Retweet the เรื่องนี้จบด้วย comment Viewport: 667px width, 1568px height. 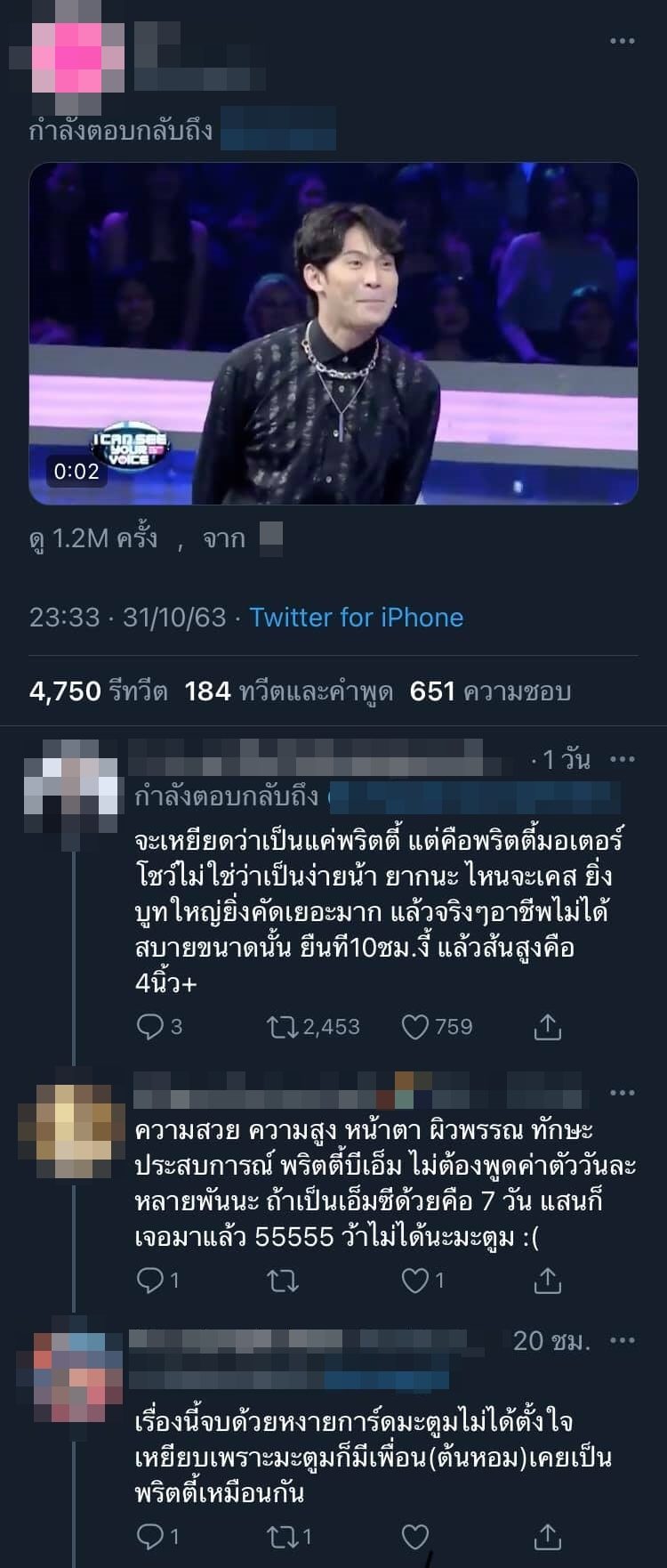click(x=289, y=1536)
